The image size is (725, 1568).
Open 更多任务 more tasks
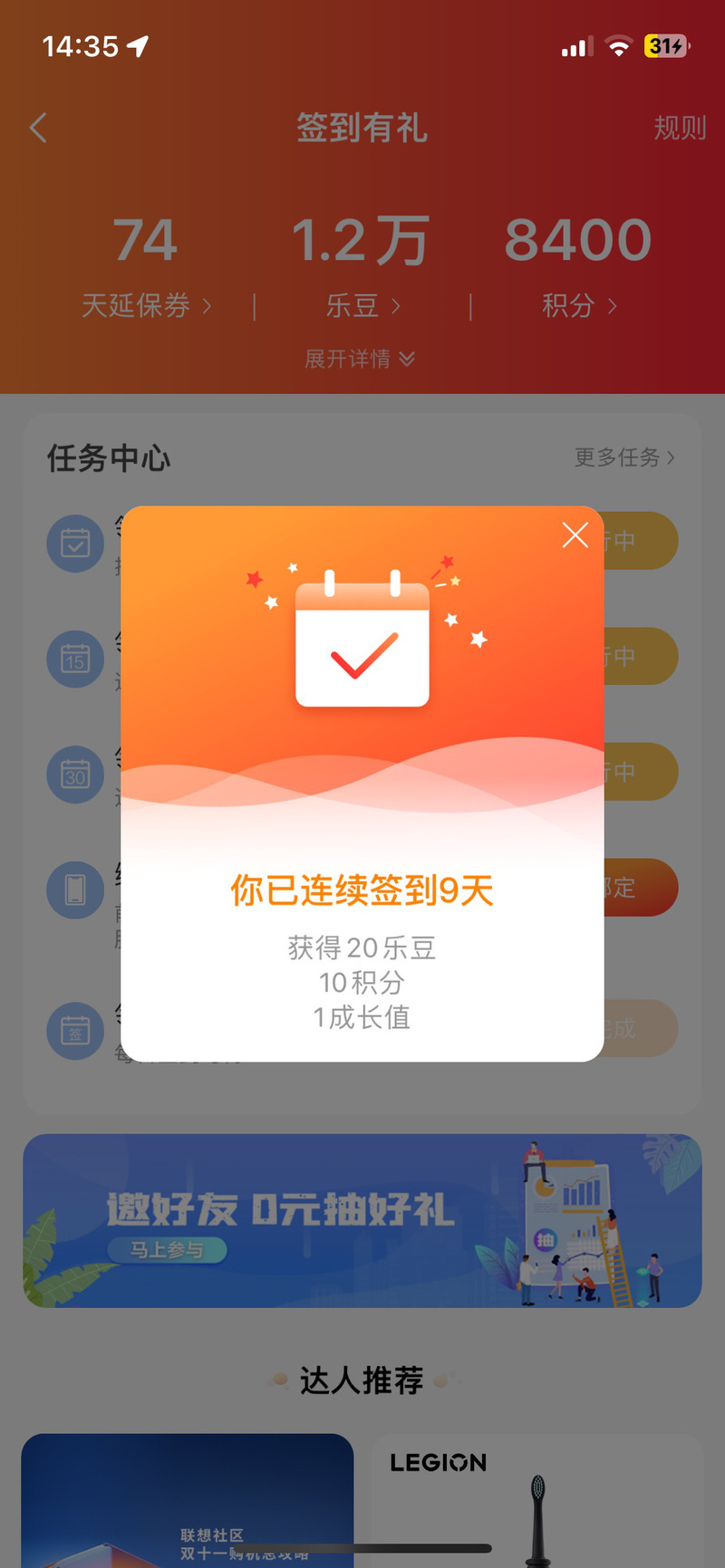(624, 457)
